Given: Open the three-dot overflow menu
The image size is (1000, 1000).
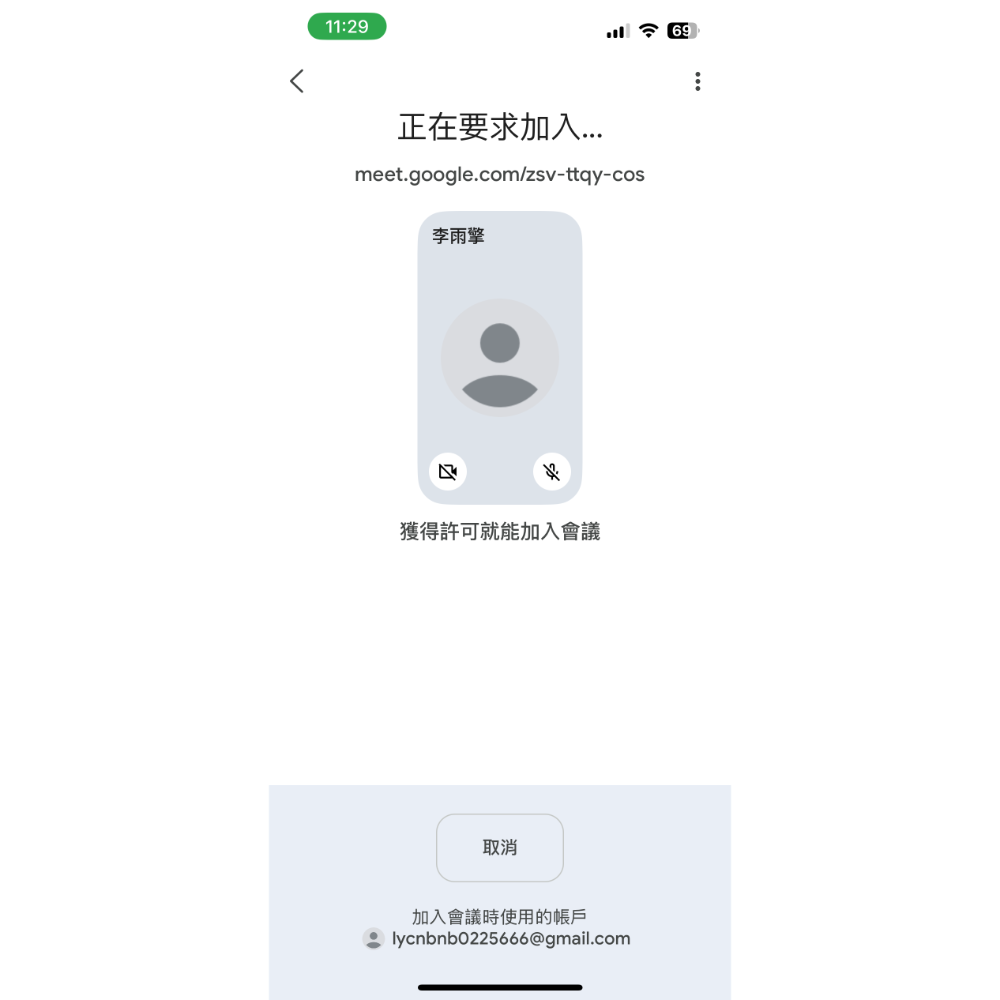Looking at the screenshot, I should pos(698,82).
